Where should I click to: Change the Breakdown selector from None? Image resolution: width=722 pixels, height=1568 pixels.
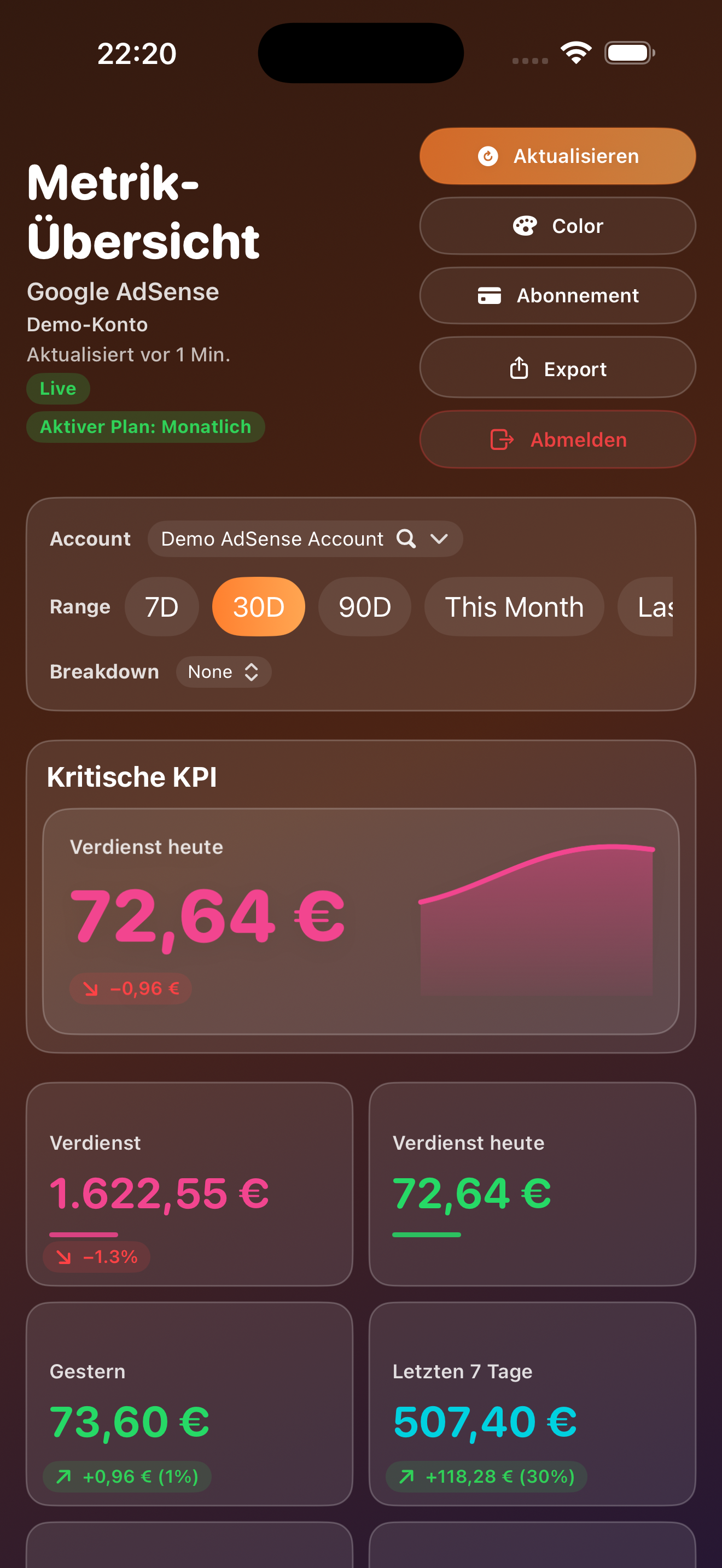click(223, 672)
